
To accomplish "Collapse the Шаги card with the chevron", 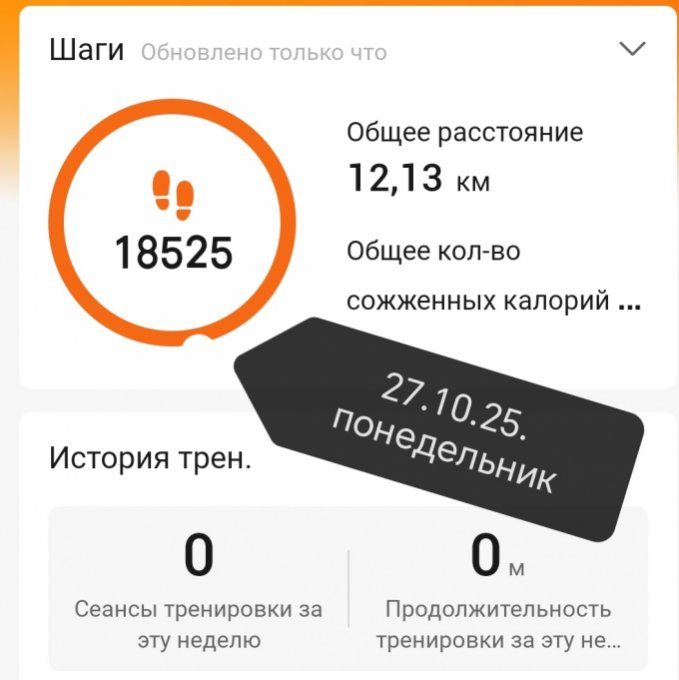I will 632,49.
